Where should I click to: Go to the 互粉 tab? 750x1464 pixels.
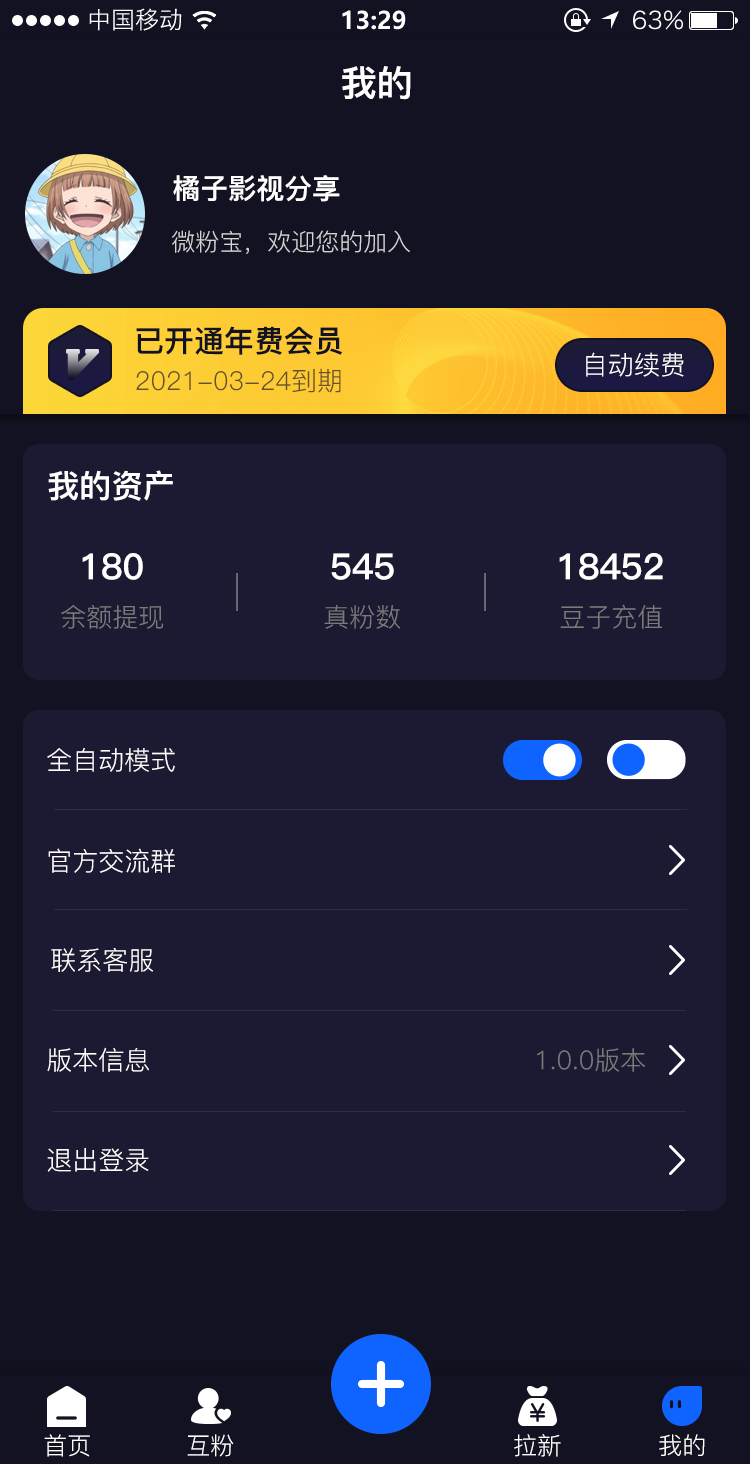[x=210, y=1420]
